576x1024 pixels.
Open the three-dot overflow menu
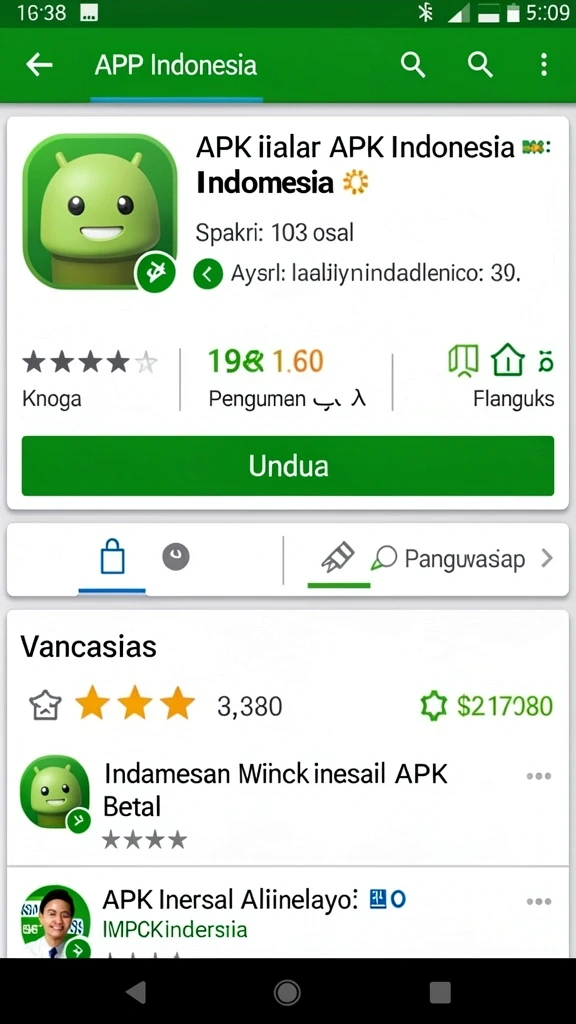[x=543, y=65]
